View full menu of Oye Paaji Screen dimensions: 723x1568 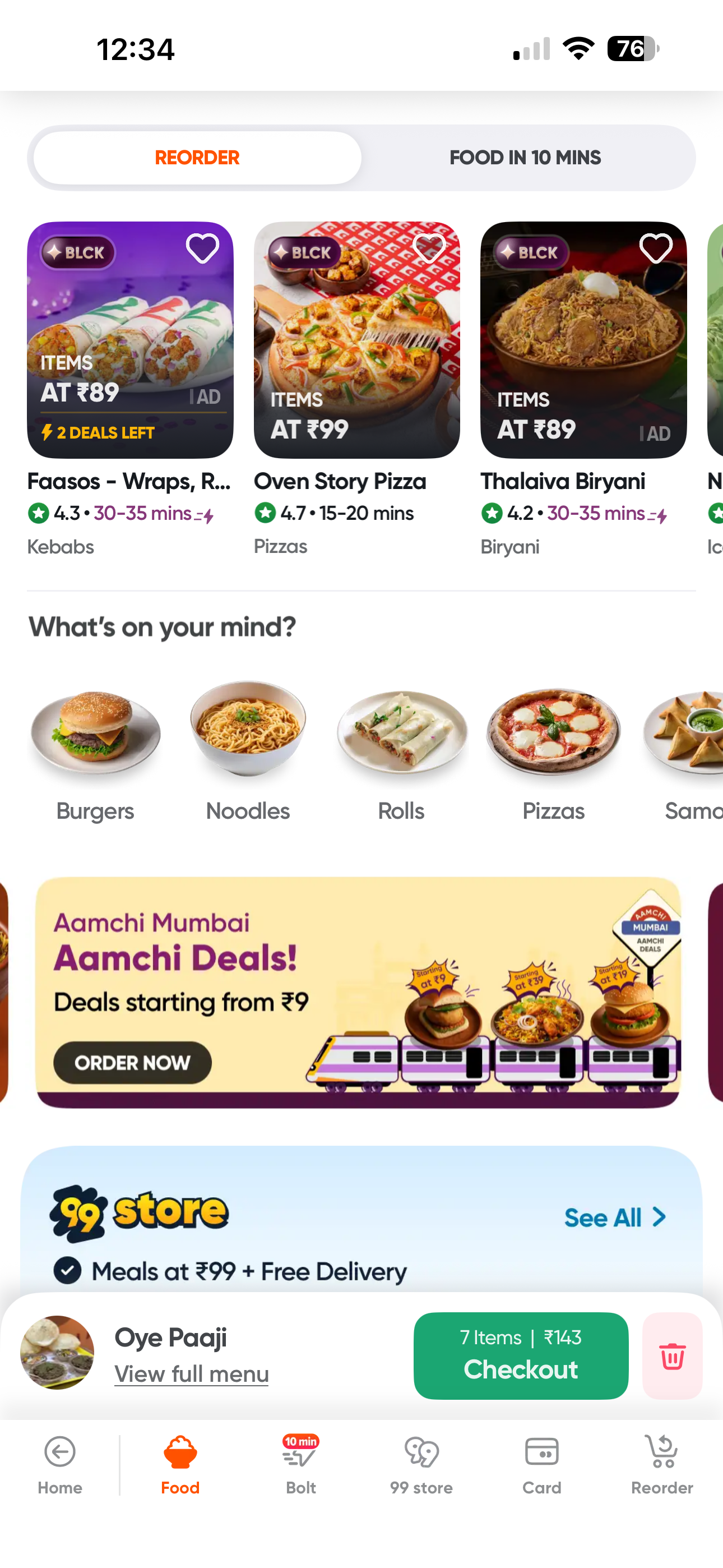pos(191,1374)
